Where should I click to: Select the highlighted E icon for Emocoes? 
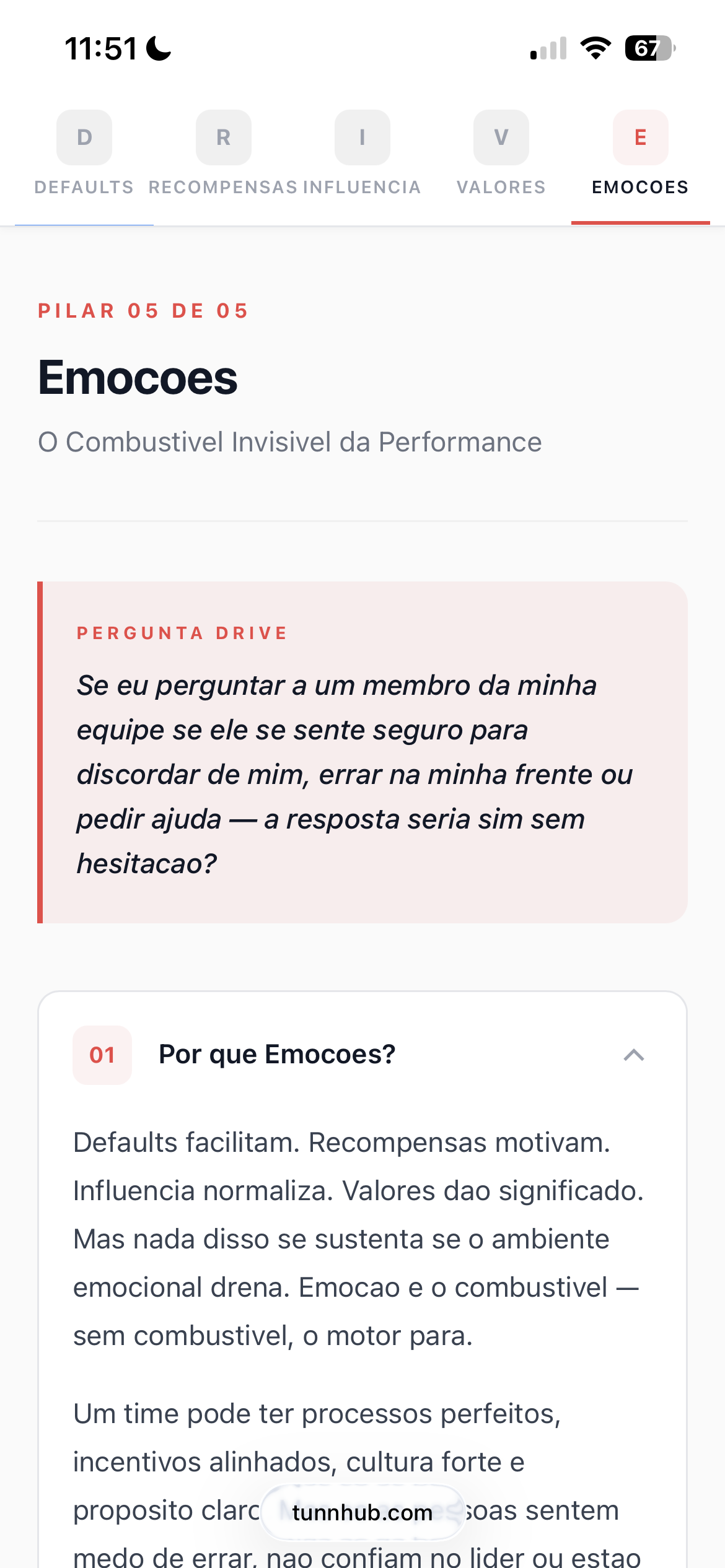(639, 137)
